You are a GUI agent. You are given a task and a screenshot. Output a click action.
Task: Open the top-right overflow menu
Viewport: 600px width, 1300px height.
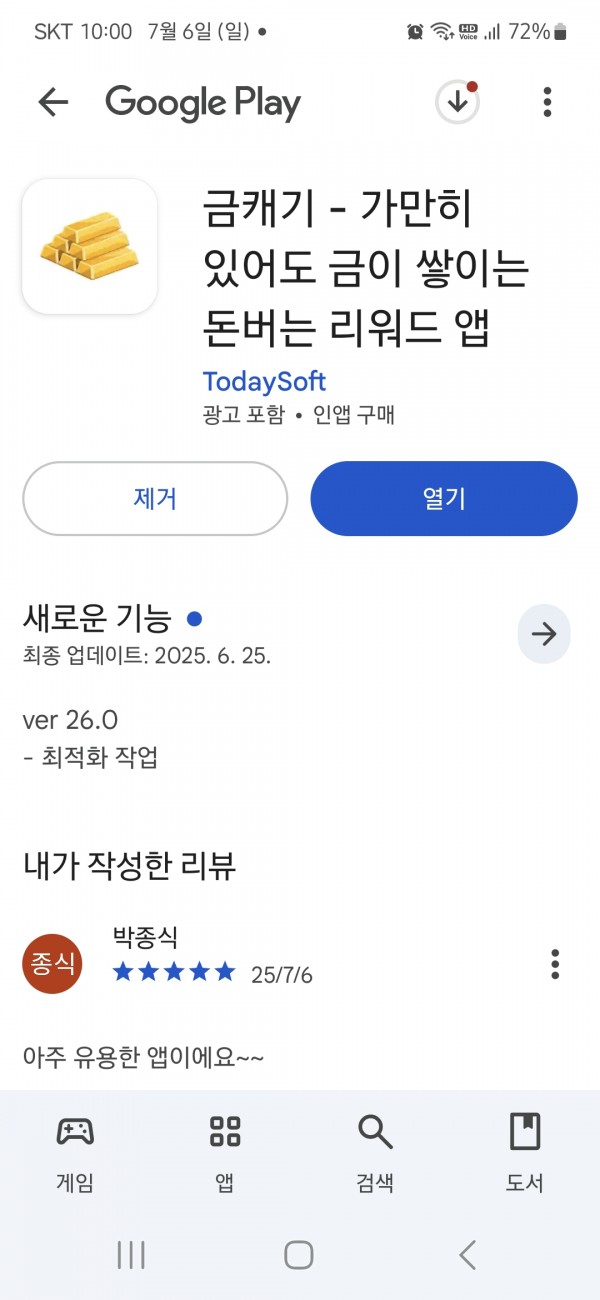point(547,102)
